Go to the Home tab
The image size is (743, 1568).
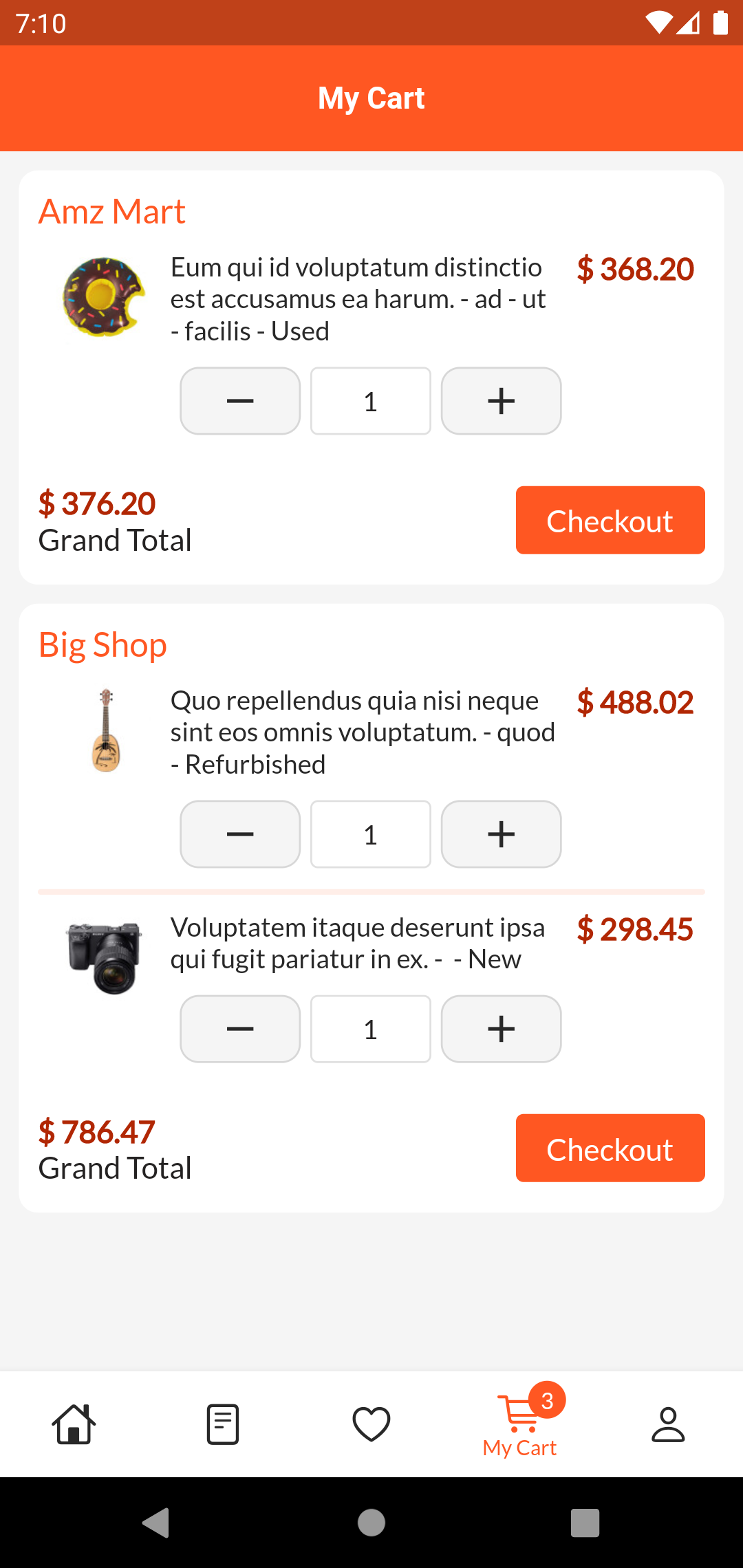74,1424
